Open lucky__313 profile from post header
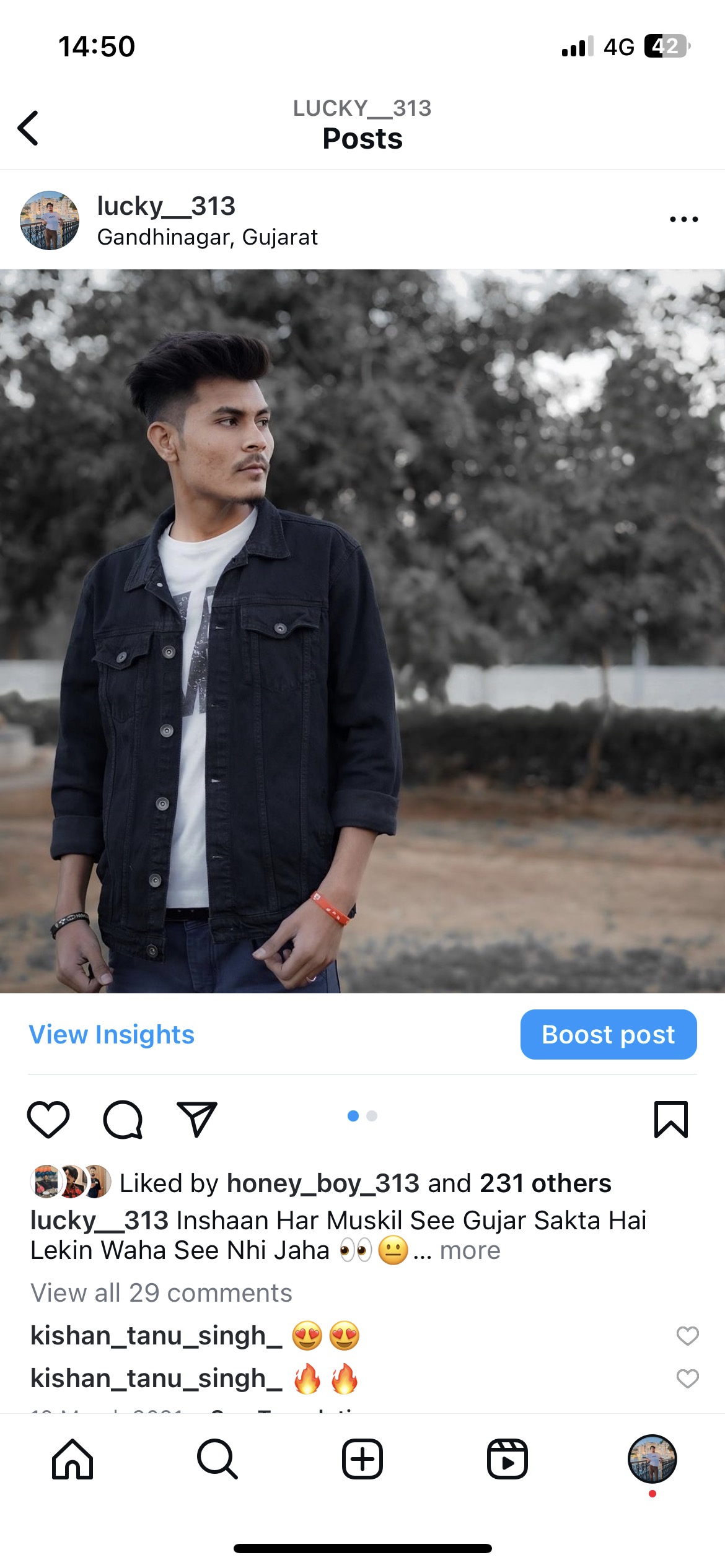 pyautogui.click(x=166, y=206)
